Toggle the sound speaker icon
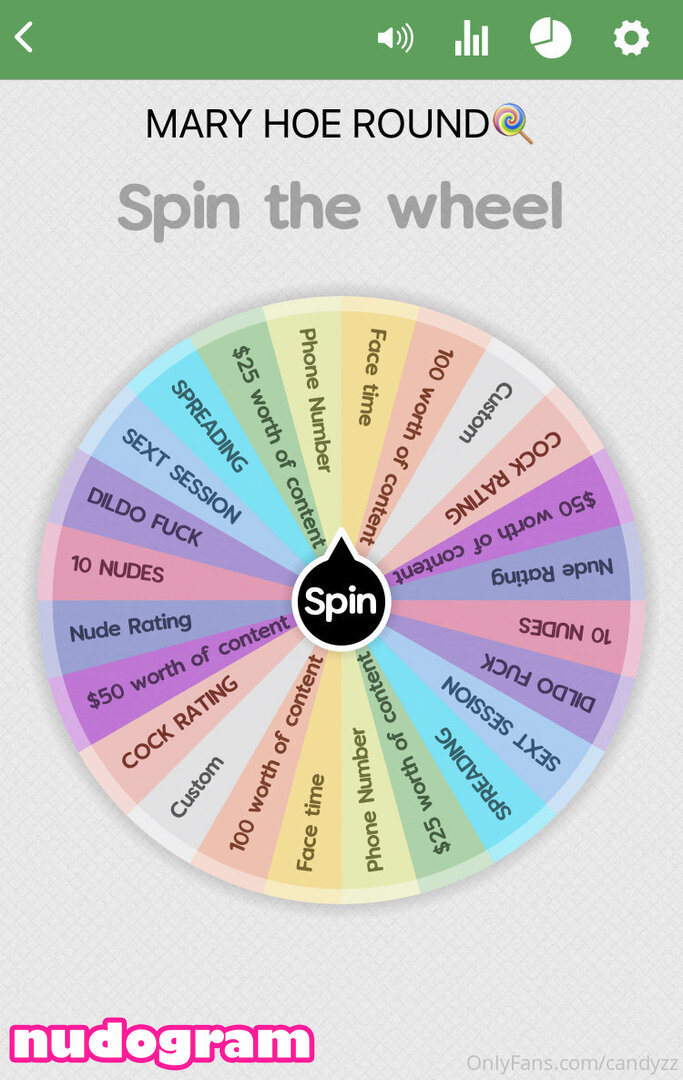This screenshot has width=683, height=1080. (x=394, y=39)
